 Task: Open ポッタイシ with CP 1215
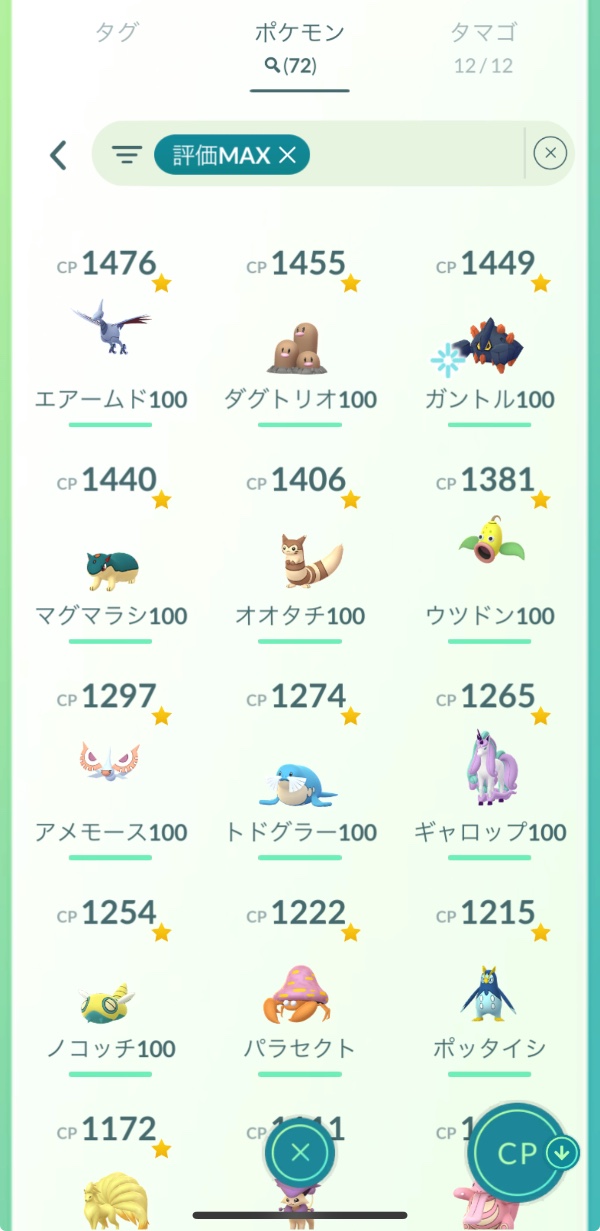489,992
